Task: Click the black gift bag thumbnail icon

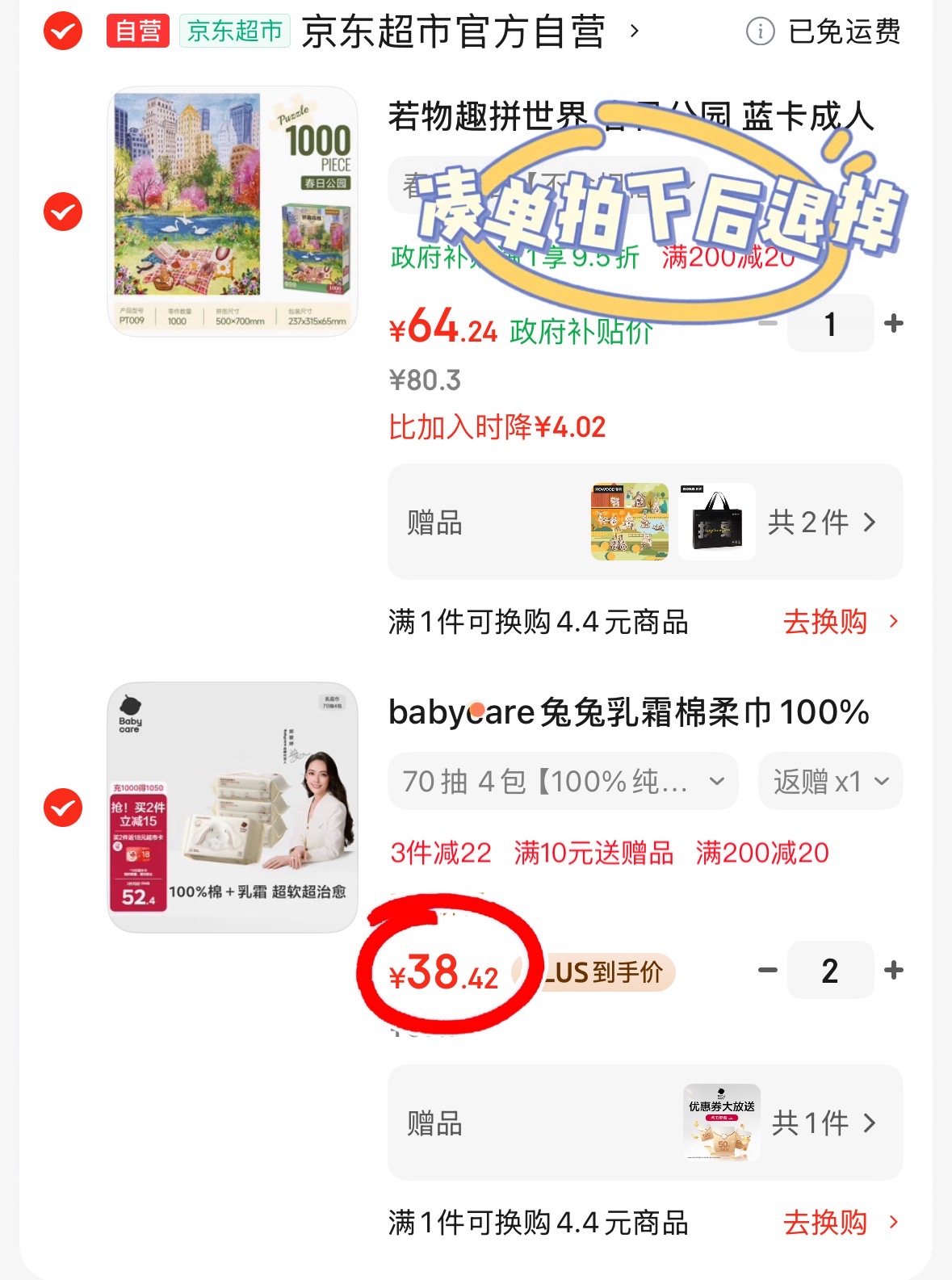Action: pyautogui.click(x=717, y=522)
